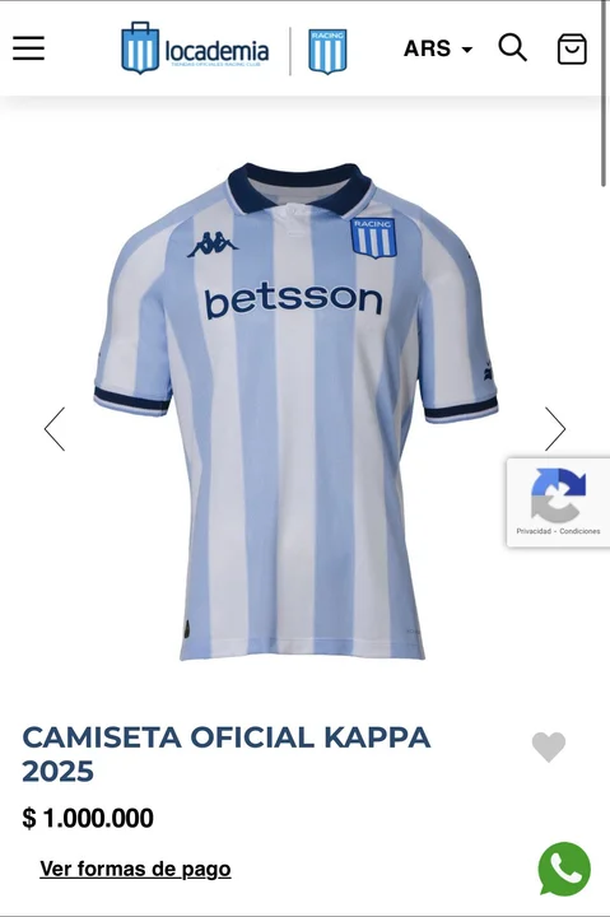This screenshot has width=610, height=917.
Task: Show previous product image
Action: point(54,429)
